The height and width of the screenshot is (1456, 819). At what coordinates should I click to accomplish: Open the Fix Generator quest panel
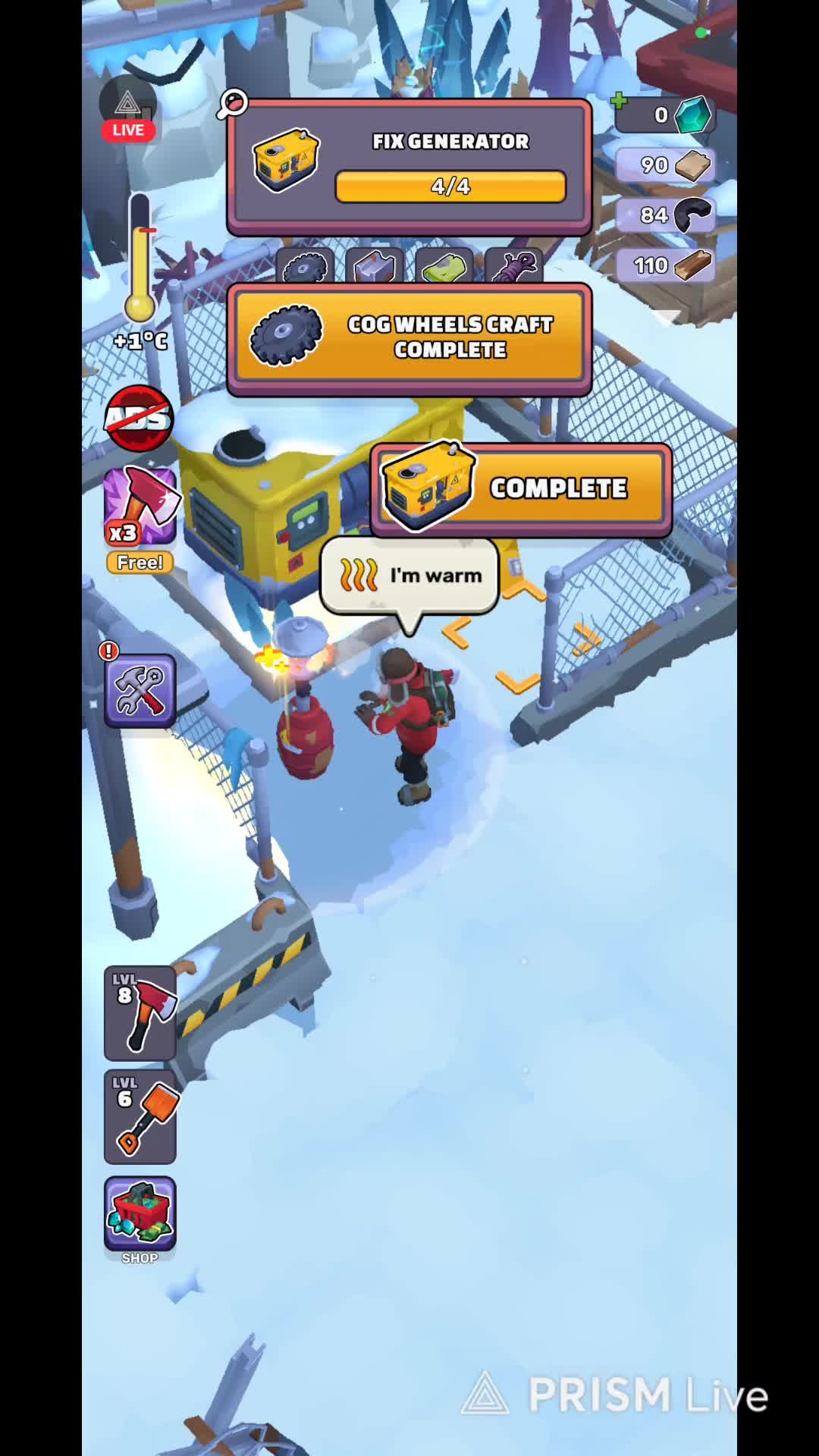(x=409, y=165)
